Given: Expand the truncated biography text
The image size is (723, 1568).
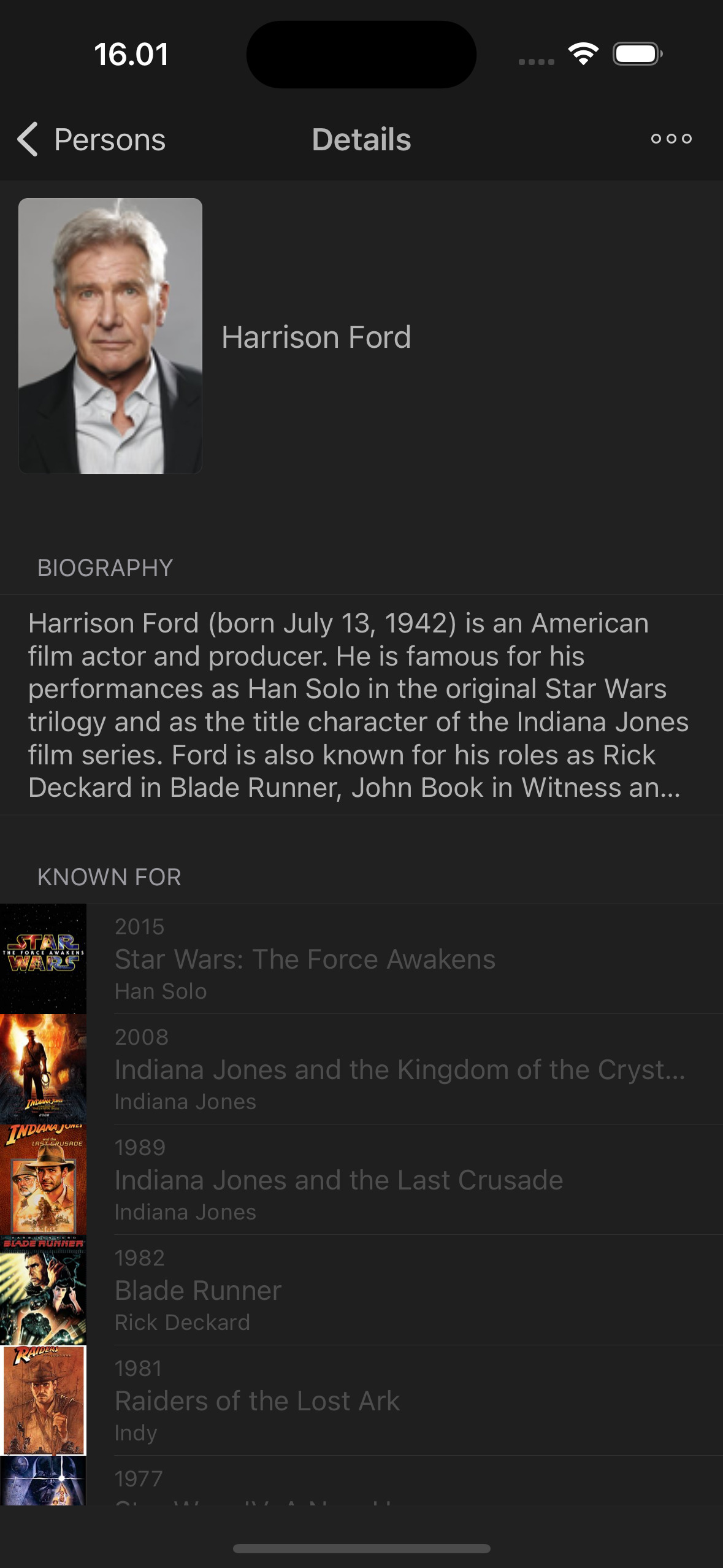Looking at the screenshot, I should [x=361, y=705].
